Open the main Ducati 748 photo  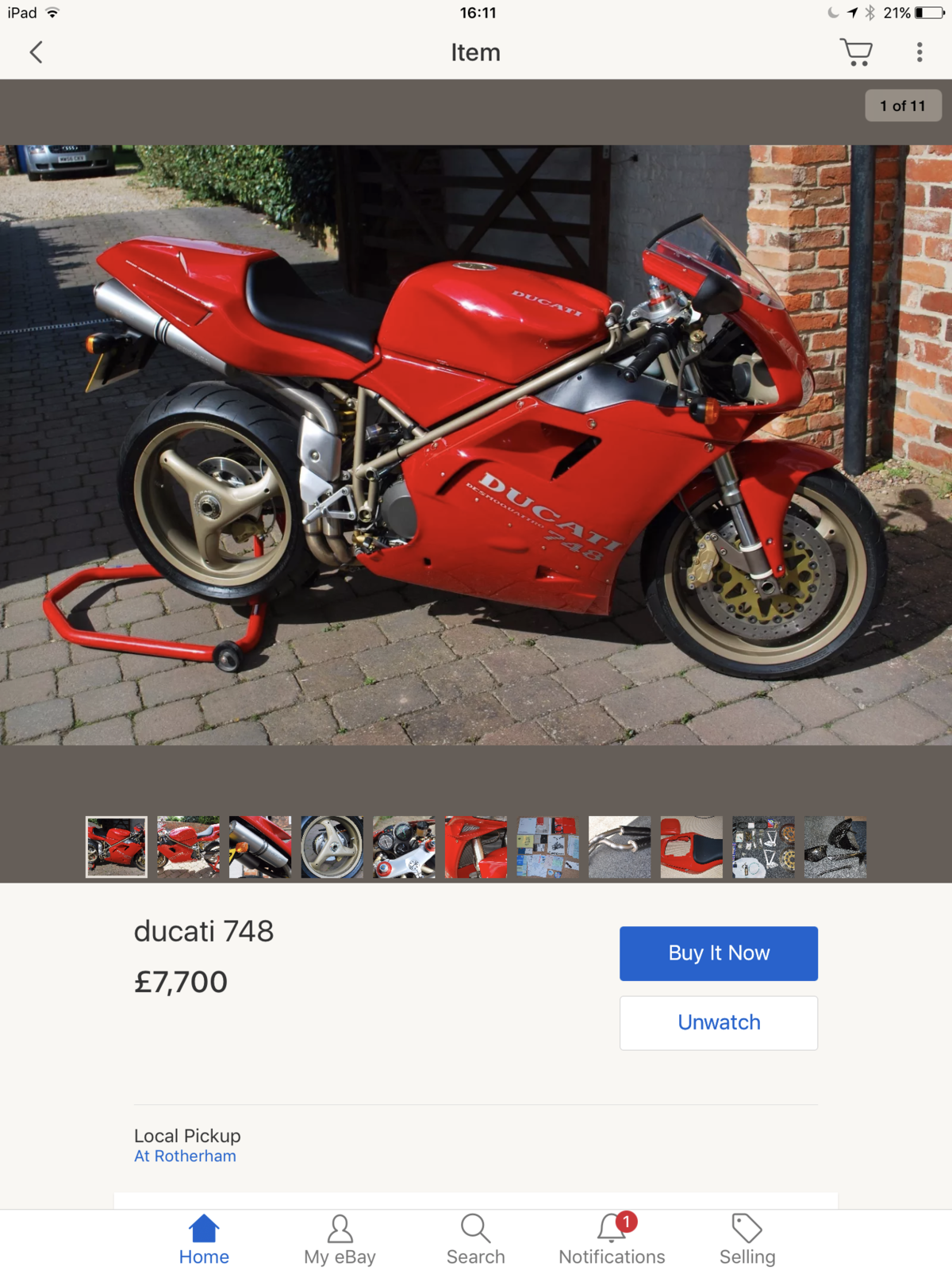(476, 444)
